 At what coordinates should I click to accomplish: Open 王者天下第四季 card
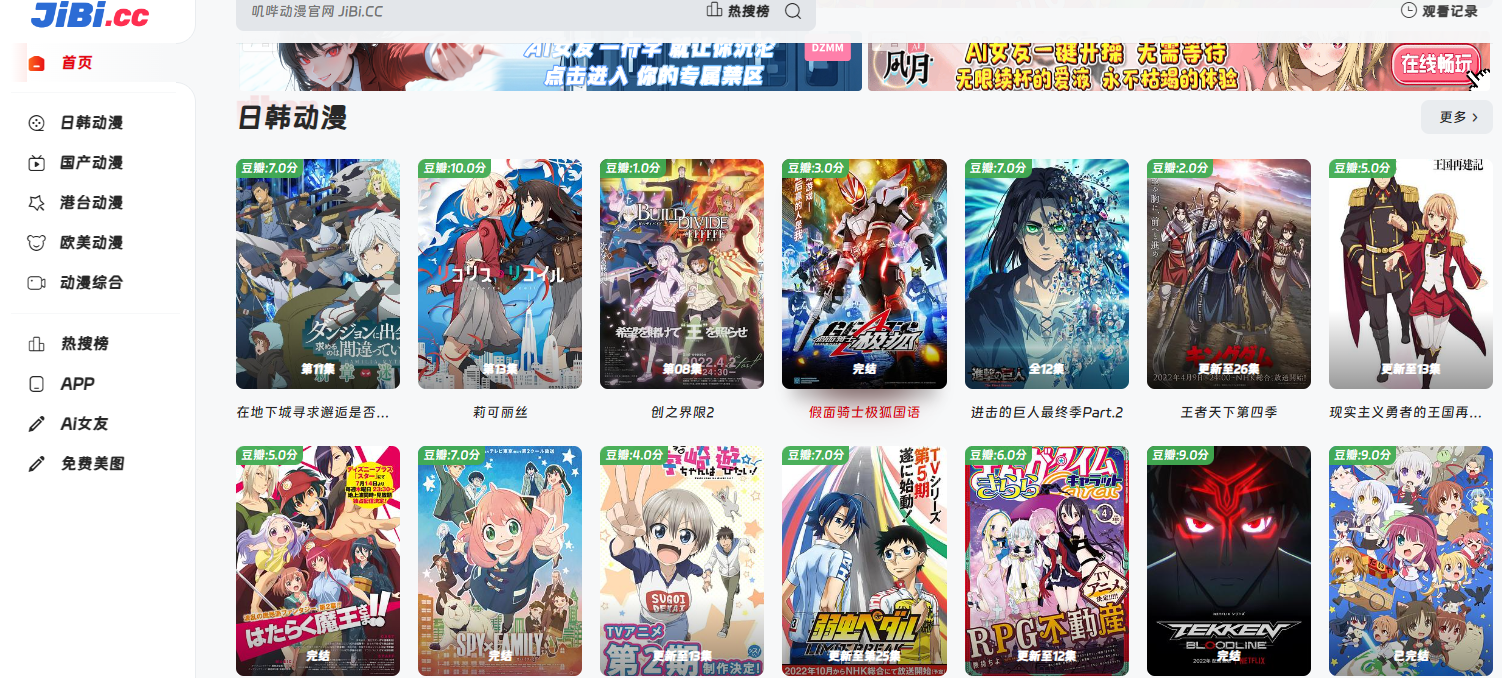point(1229,274)
